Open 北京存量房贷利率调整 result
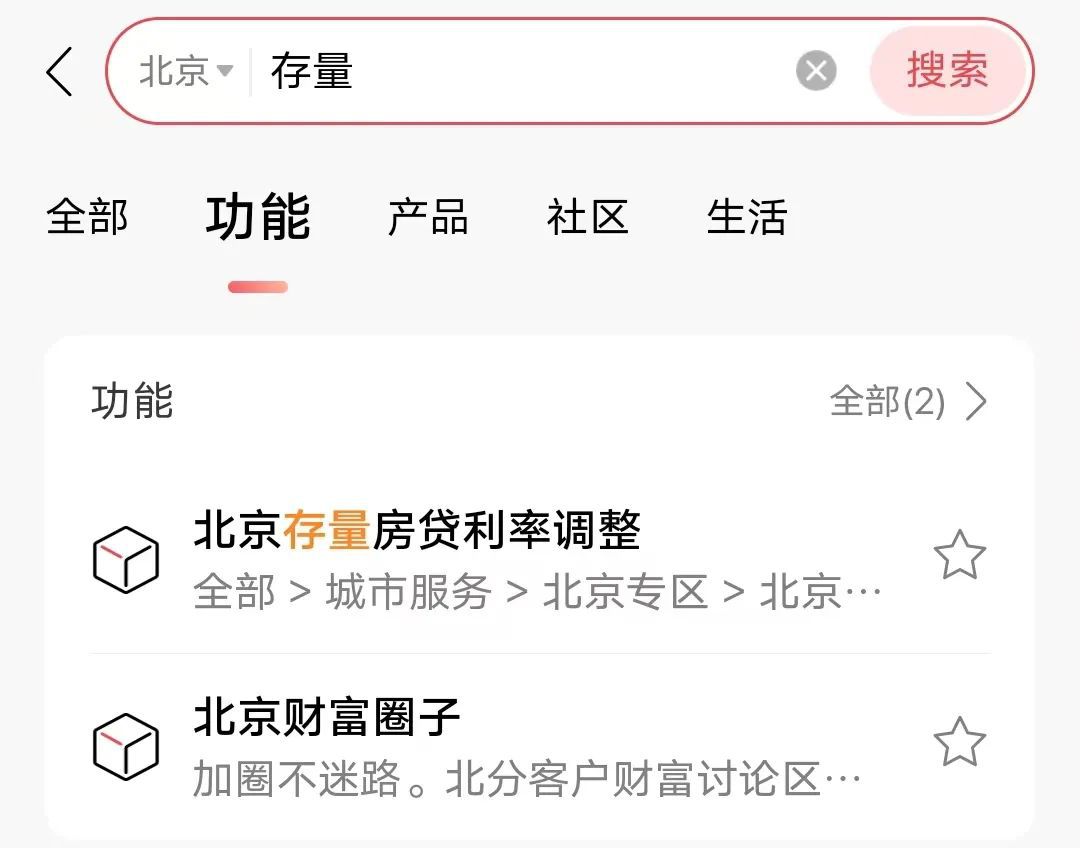Screen dimensions: 1080x848 pos(500,558)
